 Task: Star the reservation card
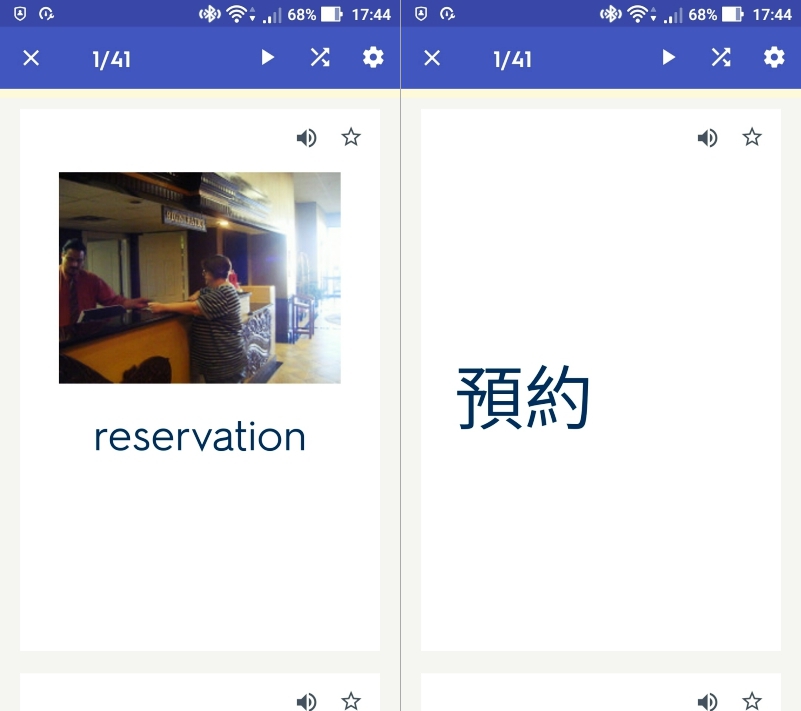[351, 137]
